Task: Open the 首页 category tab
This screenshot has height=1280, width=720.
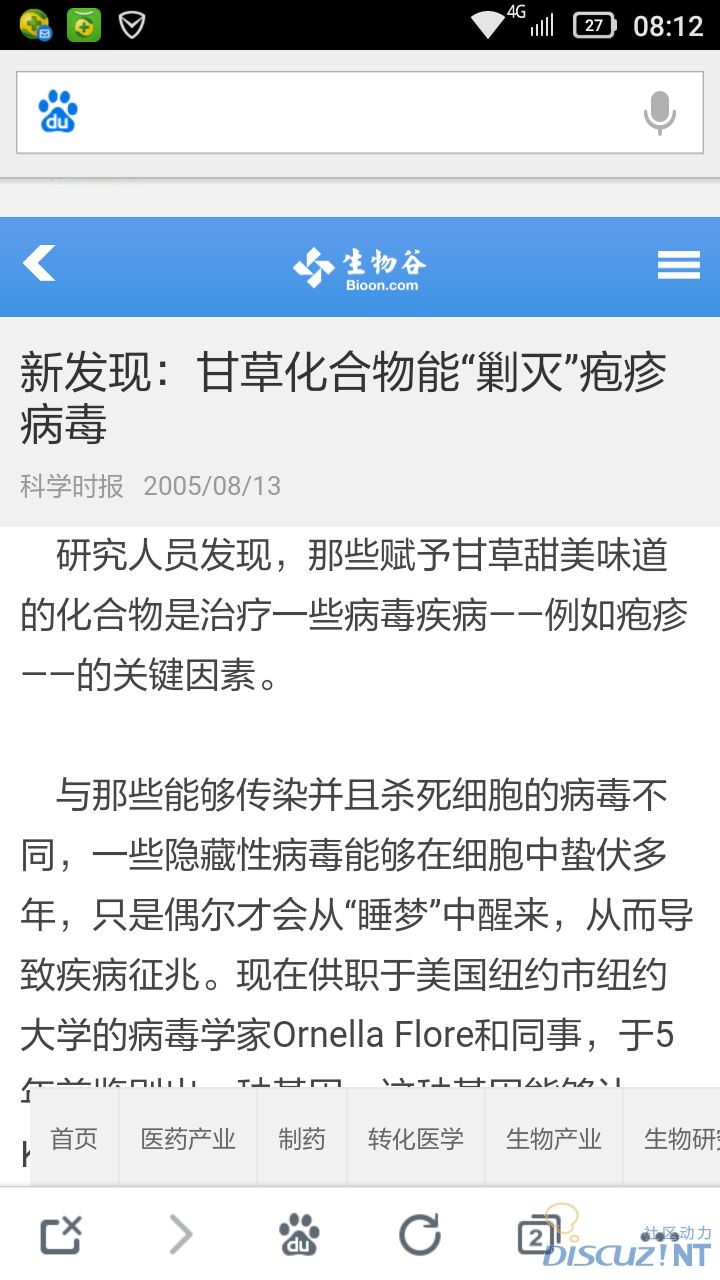Action: point(75,1138)
